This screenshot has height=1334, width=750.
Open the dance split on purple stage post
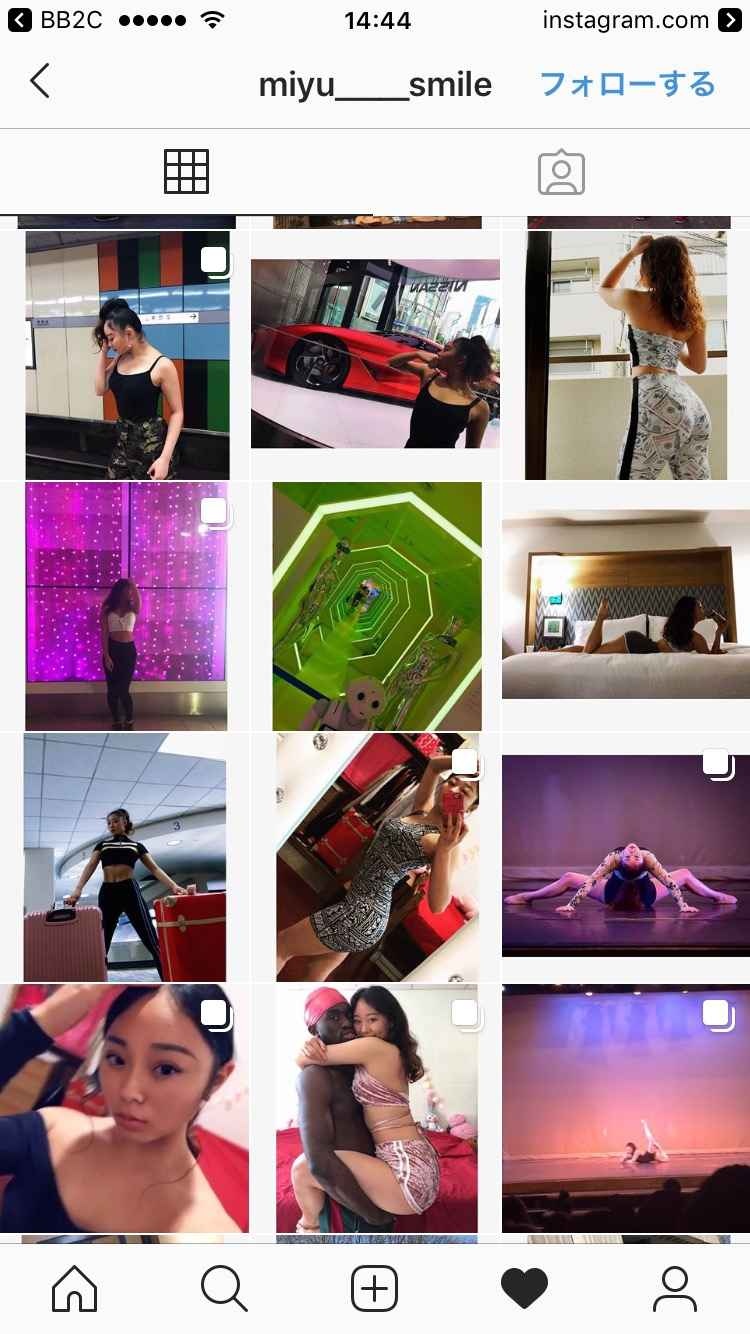626,857
